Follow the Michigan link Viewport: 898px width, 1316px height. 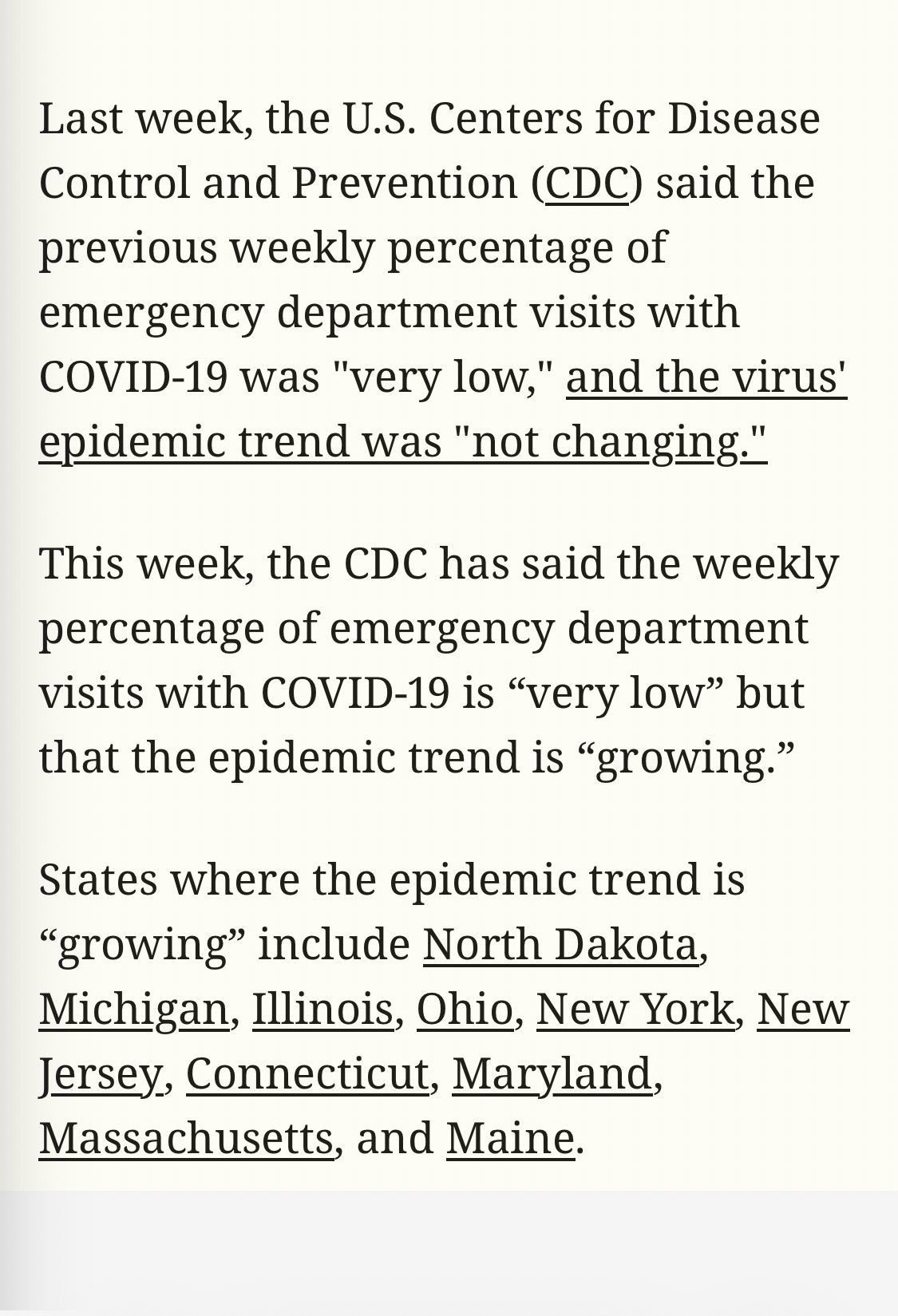click(134, 1009)
